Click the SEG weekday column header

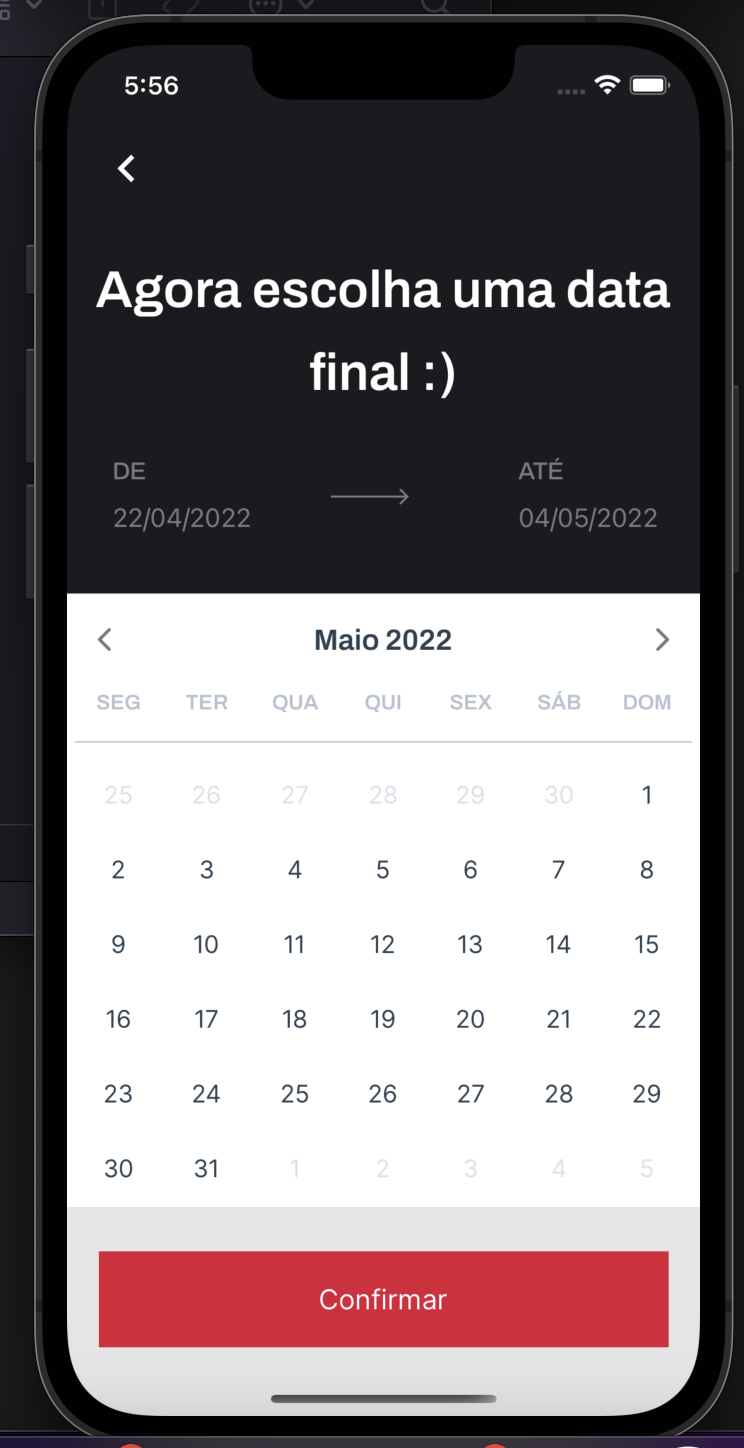pyautogui.click(x=118, y=702)
